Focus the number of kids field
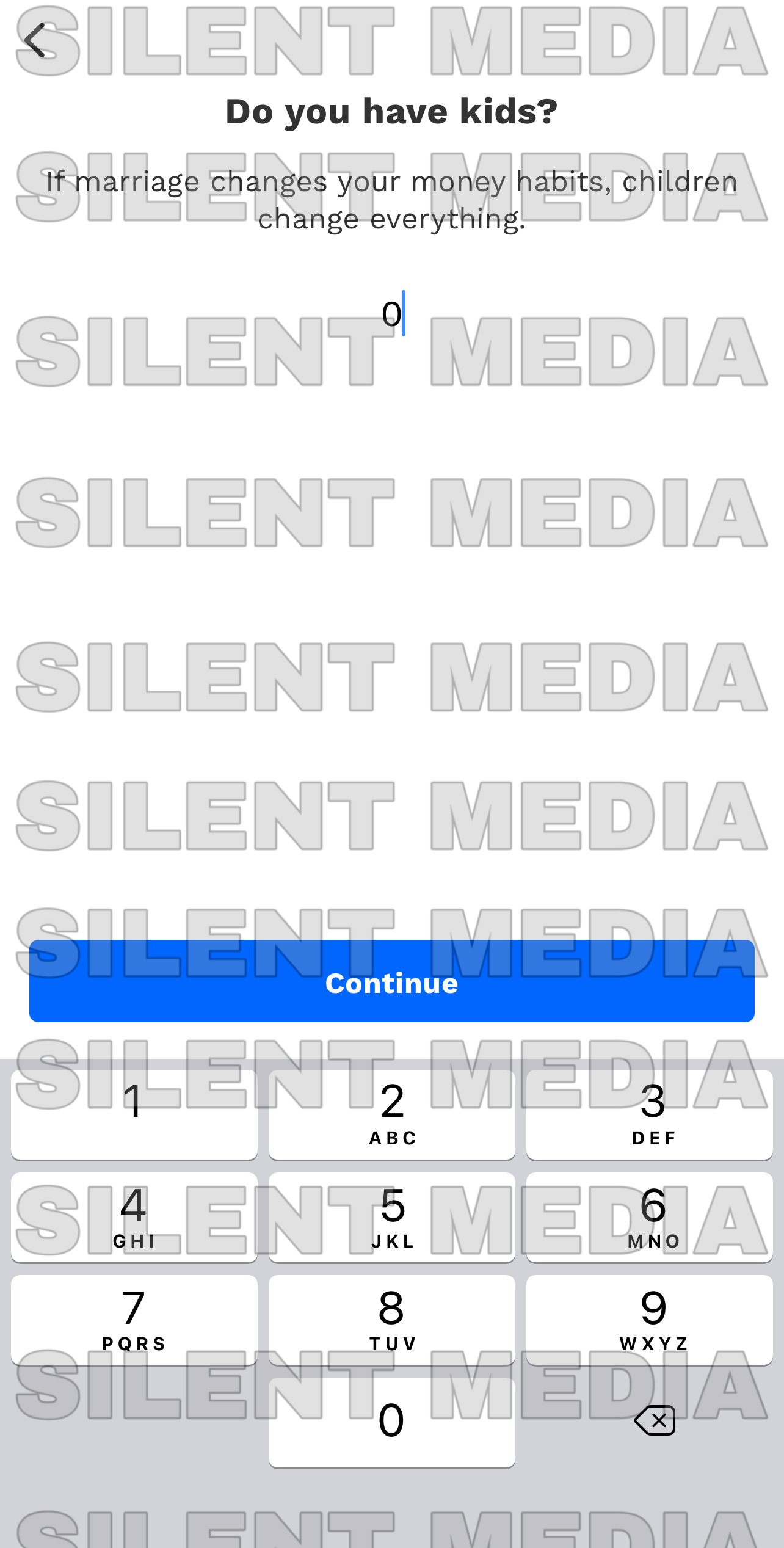The height and width of the screenshot is (1548, 784). [x=391, y=314]
